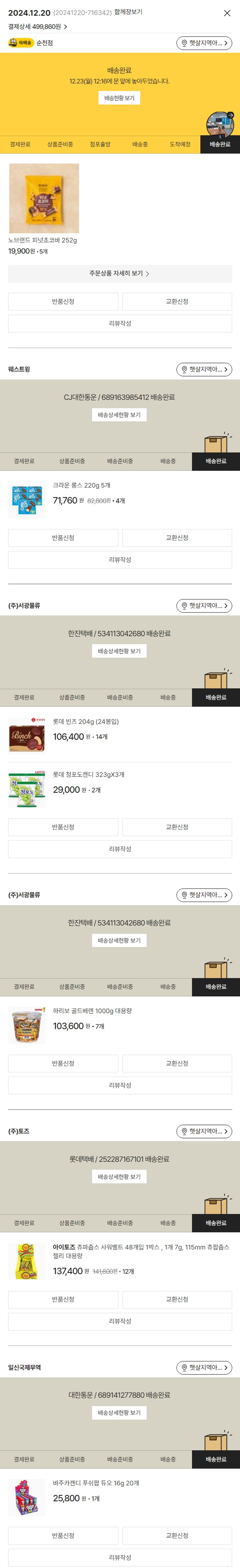Viewport: 240px width, 1568px height.
Task: Request exchange for 노브랜드 피넛초코바 order
Action: point(177,301)
